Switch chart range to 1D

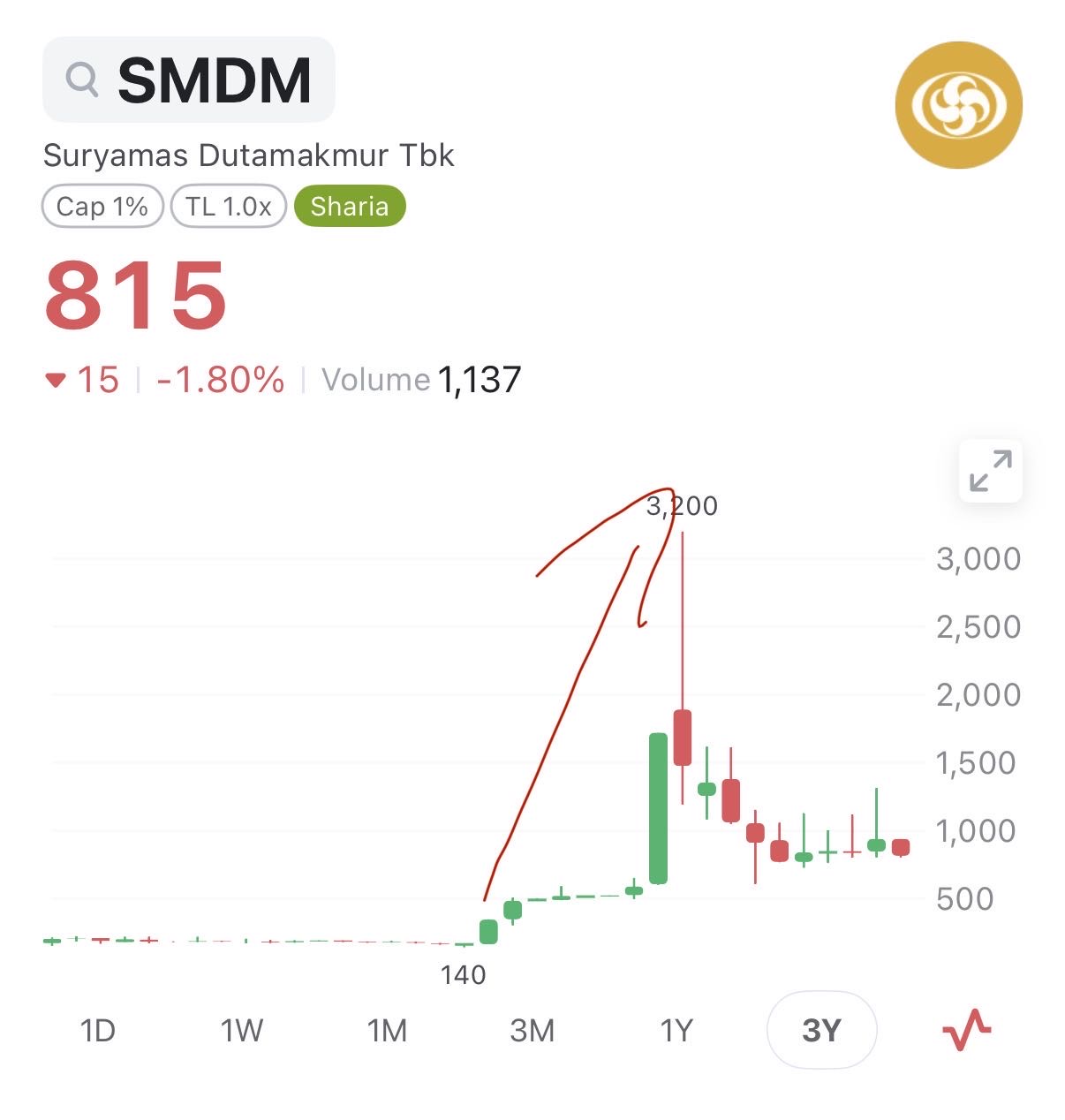(98, 1030)
